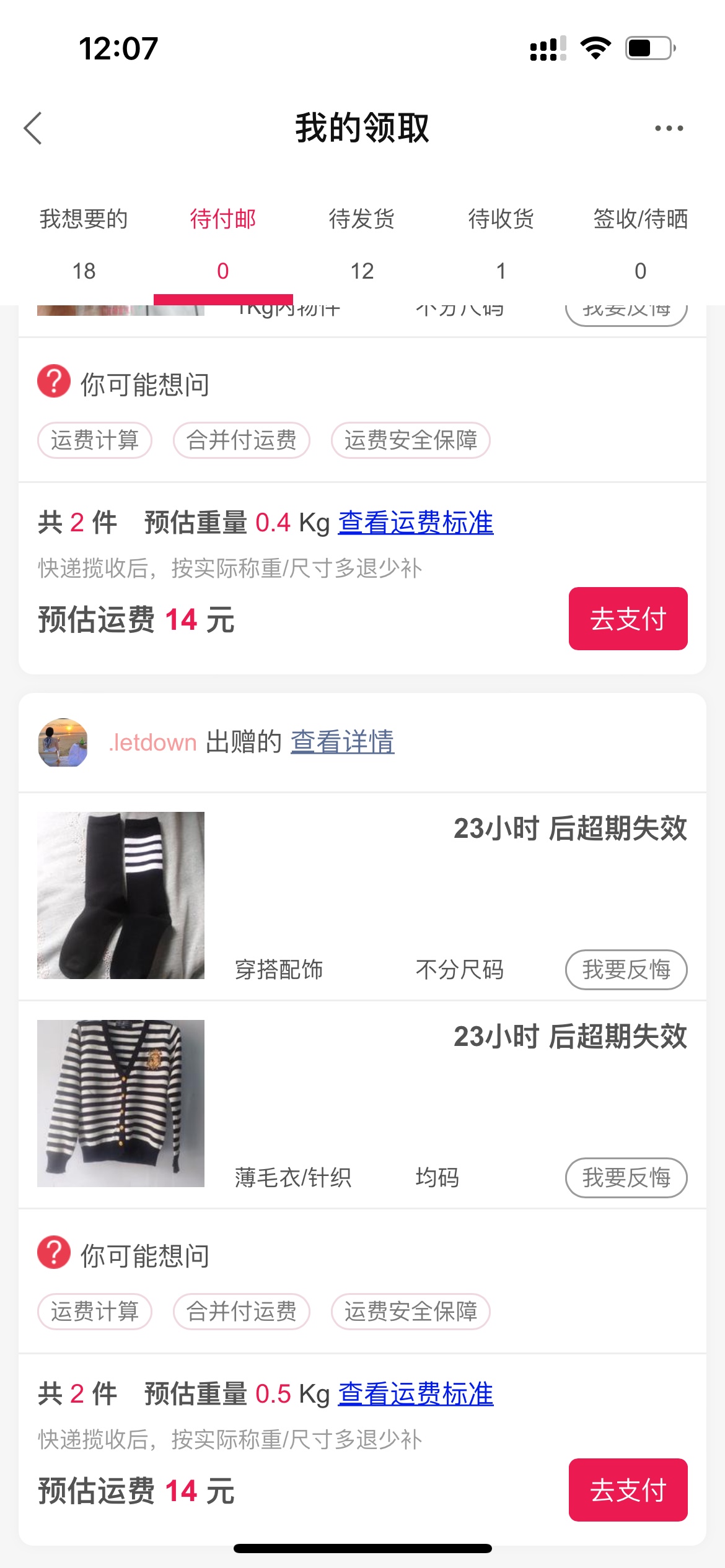The height and width of the screenshot is (1568, 725).
Task: Select the 签收/待晒 tab
Action: 640,243
